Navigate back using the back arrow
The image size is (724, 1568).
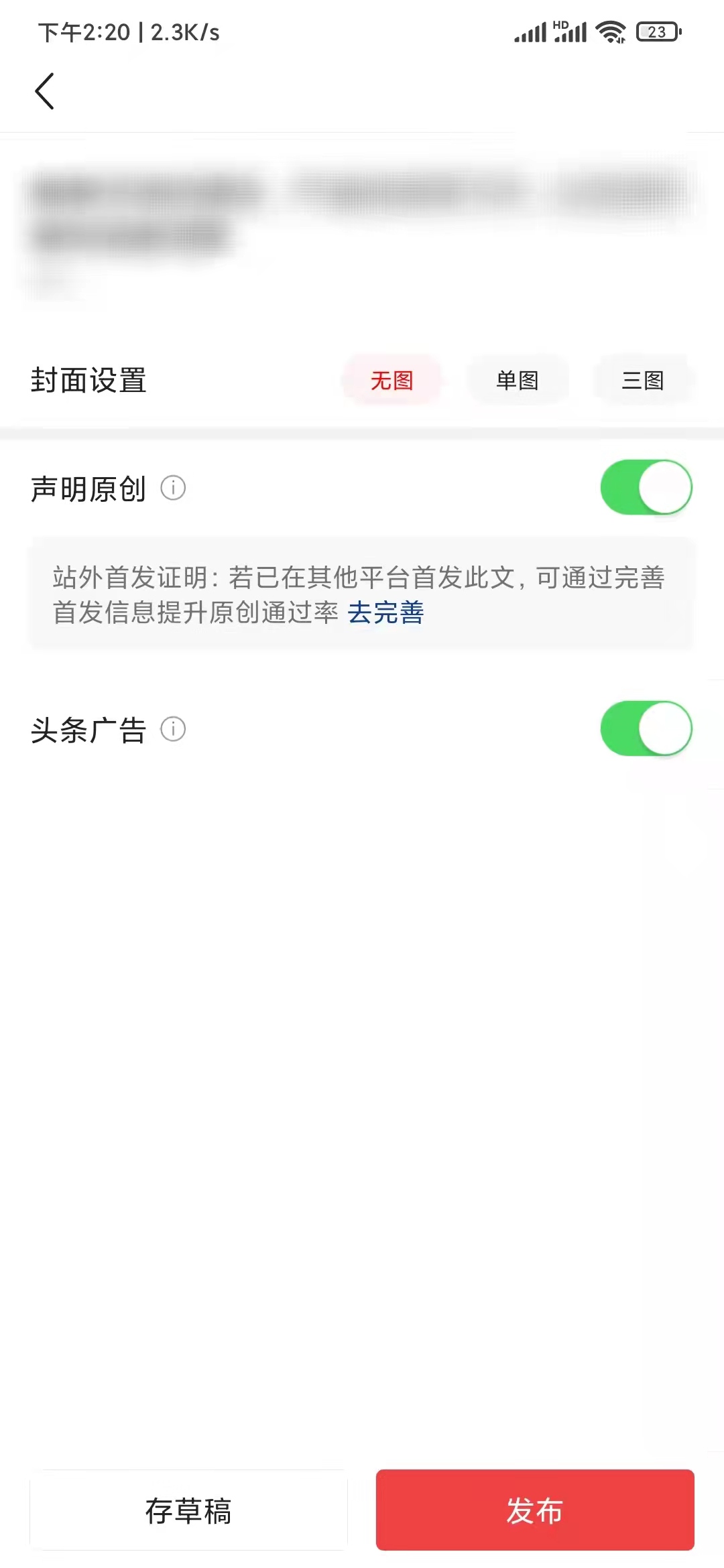coord(45,91)
